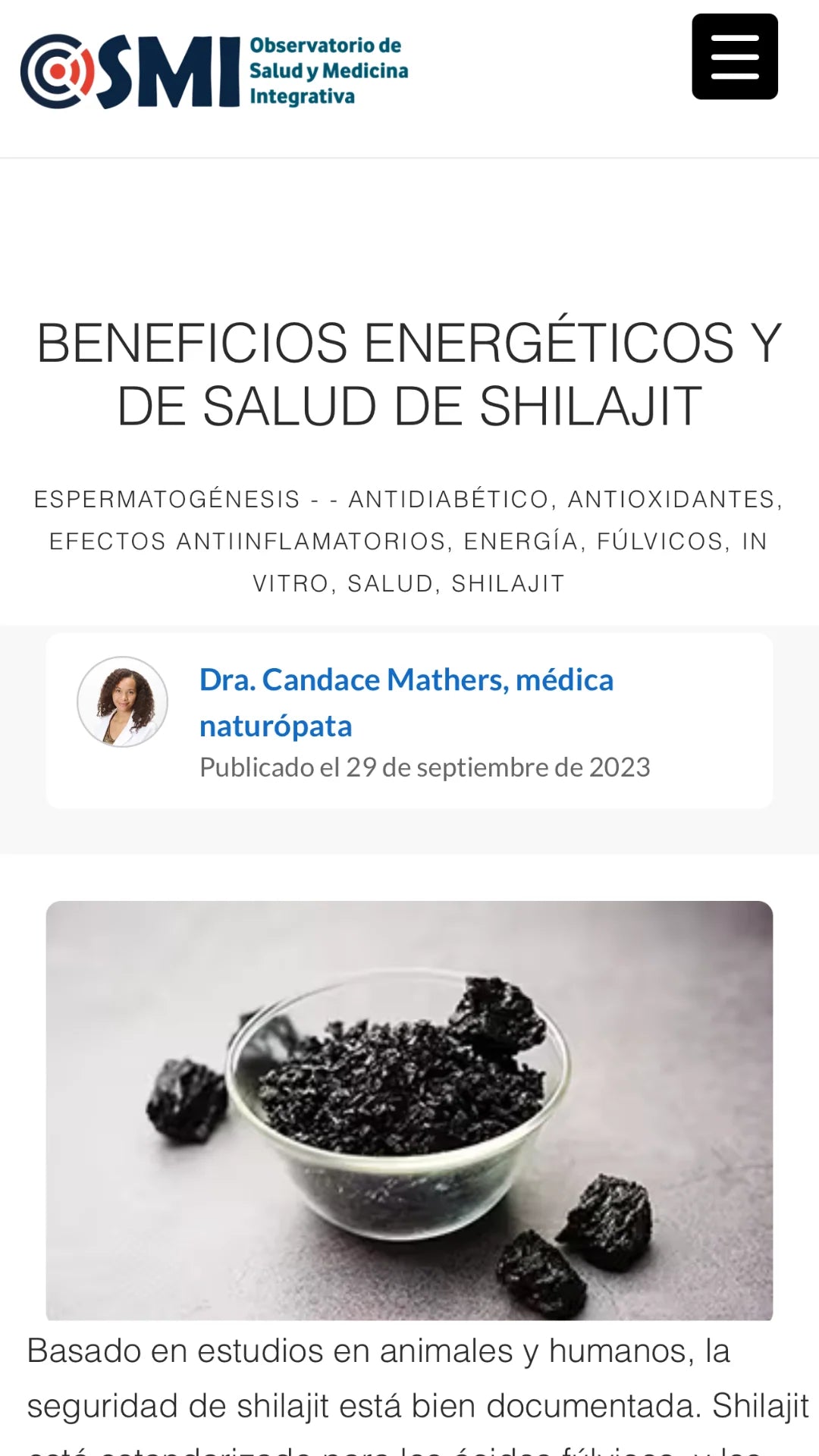This screenshot has height=1456, width=819.
Task: Go to OSMI homepage via logo
Action: [x=214, y=71]
